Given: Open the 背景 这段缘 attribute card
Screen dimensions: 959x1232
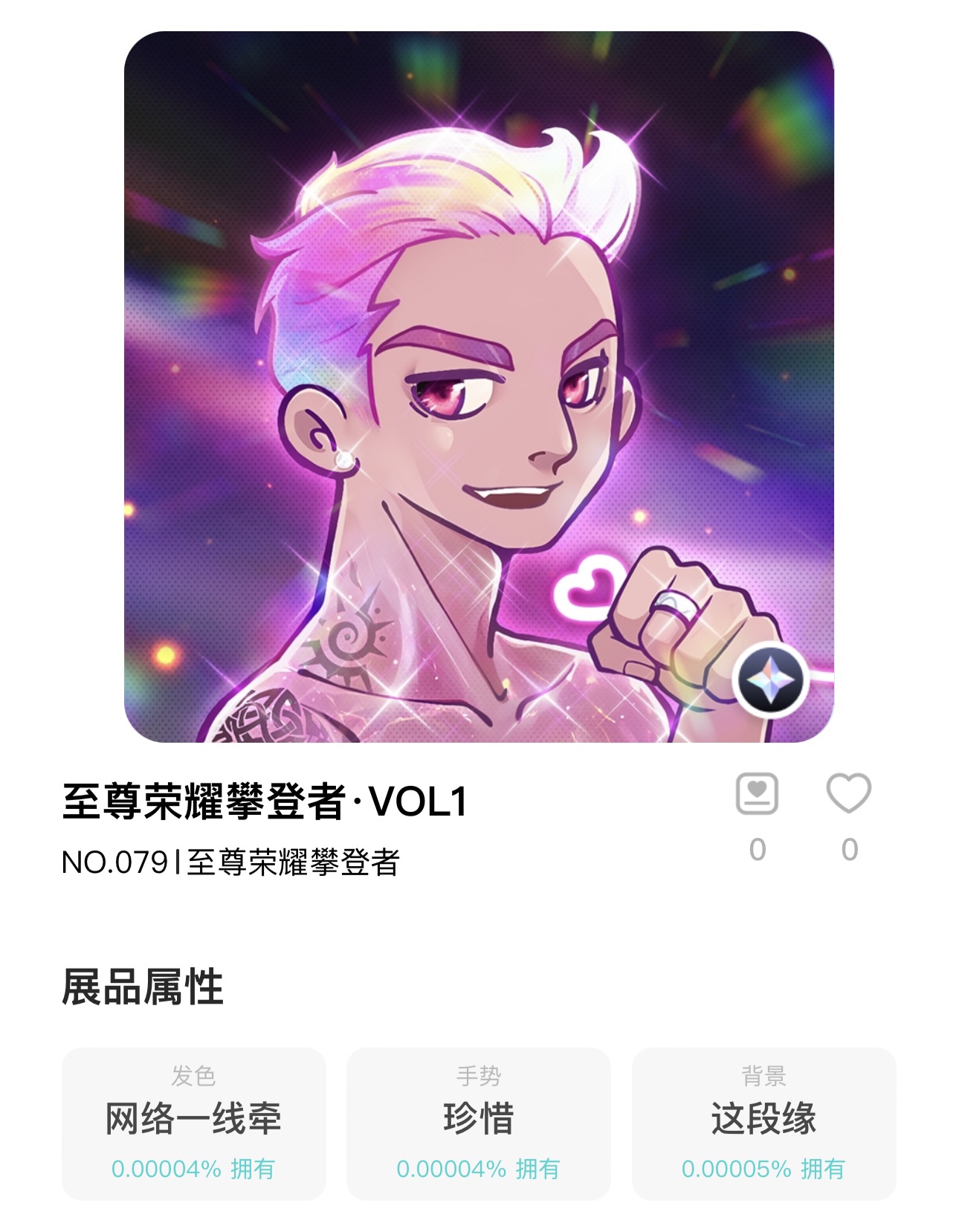Looking at the screenshot, I should (763, 1123).
